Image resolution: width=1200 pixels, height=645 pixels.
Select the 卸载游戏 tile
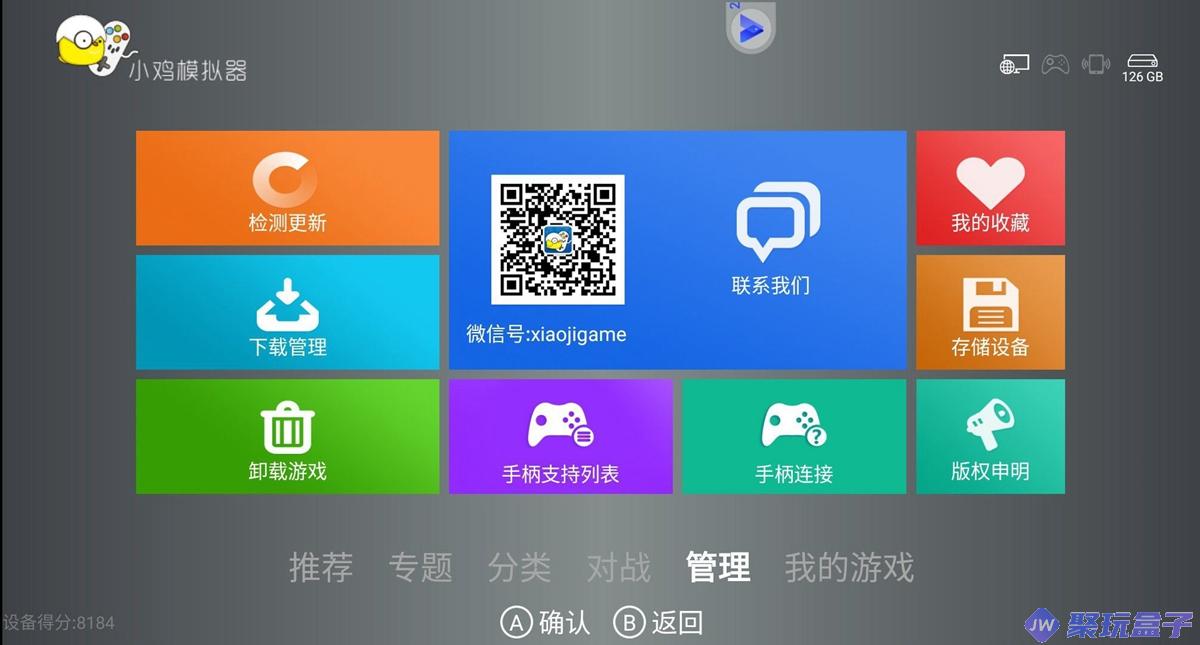287,436
